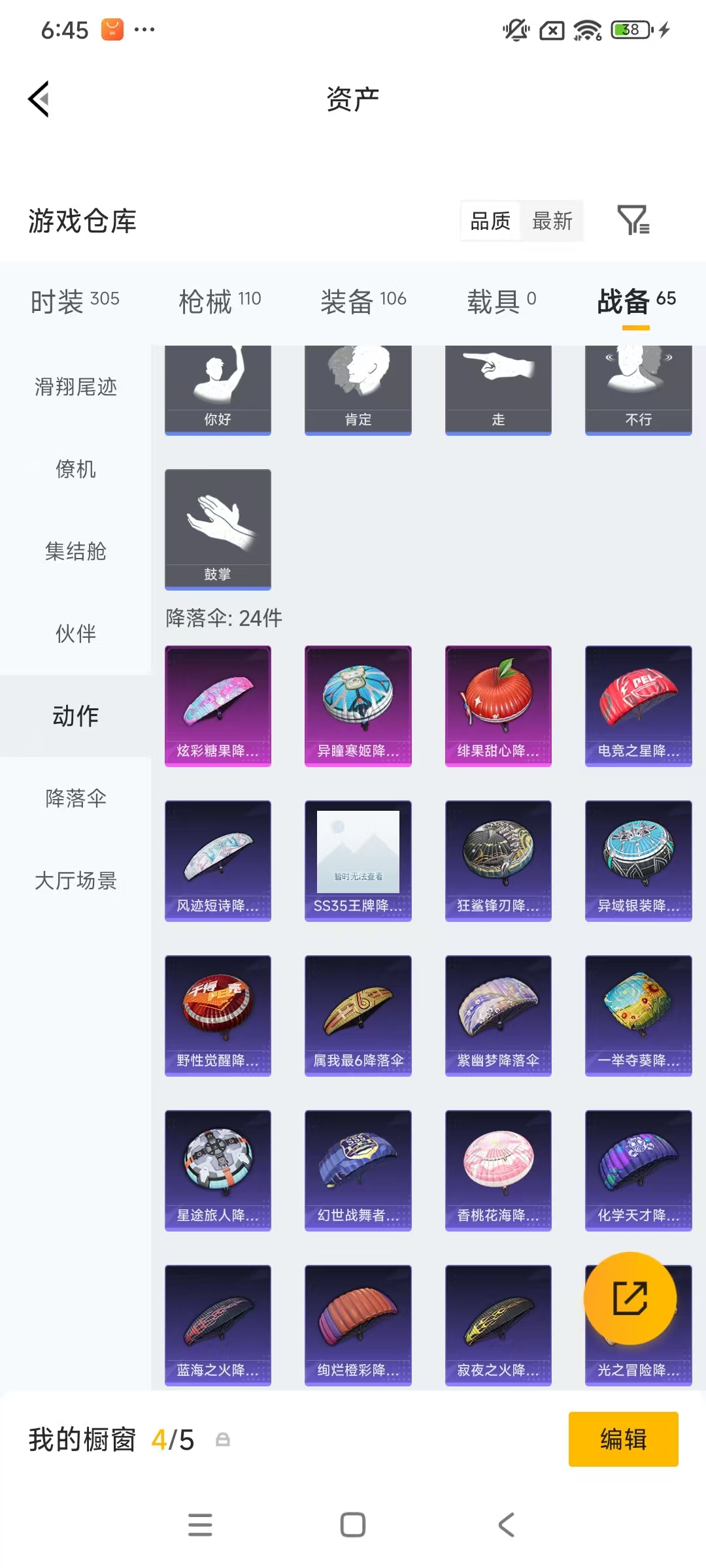
Task: Tap the system home button
Action: (x=353, y=1525)
